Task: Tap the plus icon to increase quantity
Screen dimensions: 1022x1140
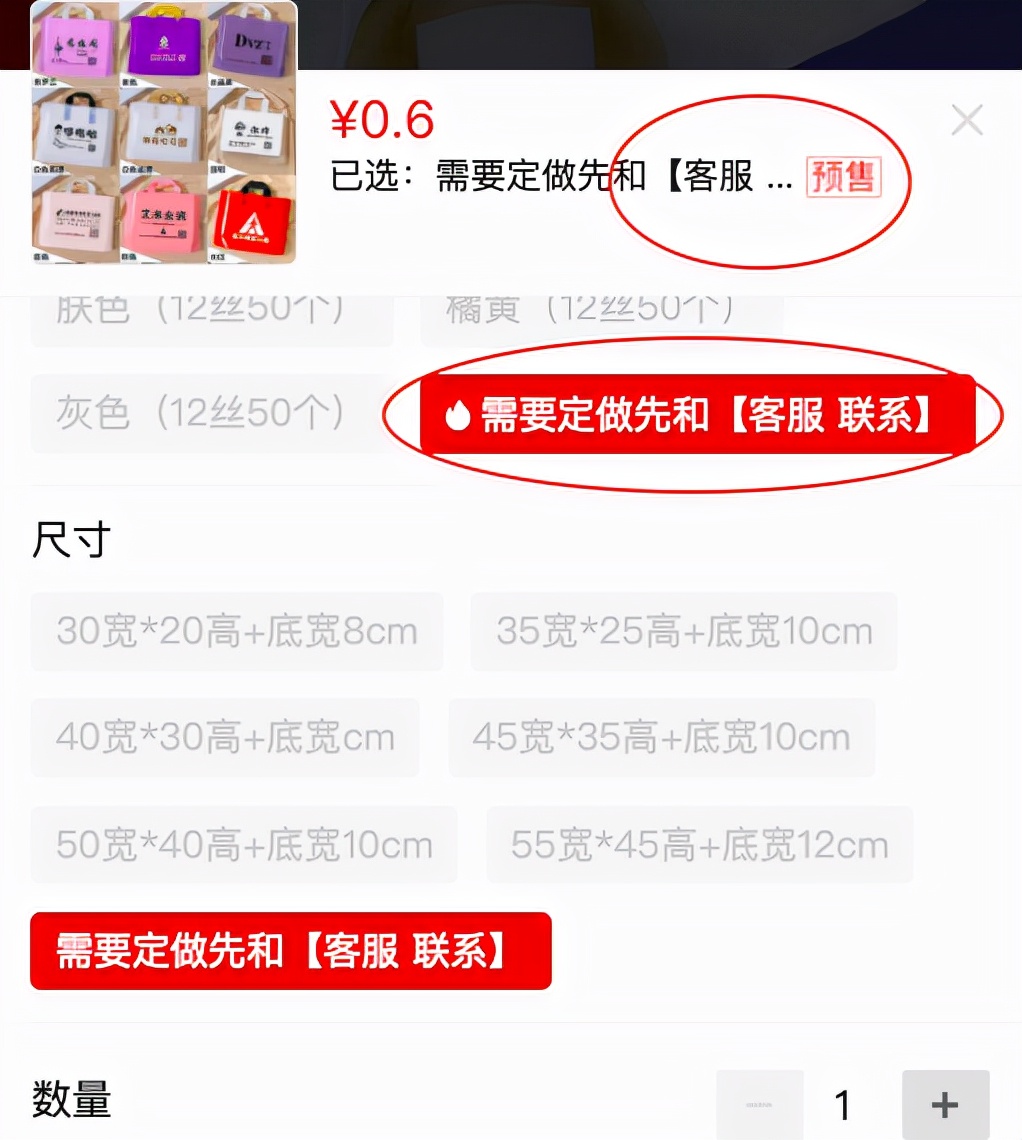Action: coord(944,1104)
